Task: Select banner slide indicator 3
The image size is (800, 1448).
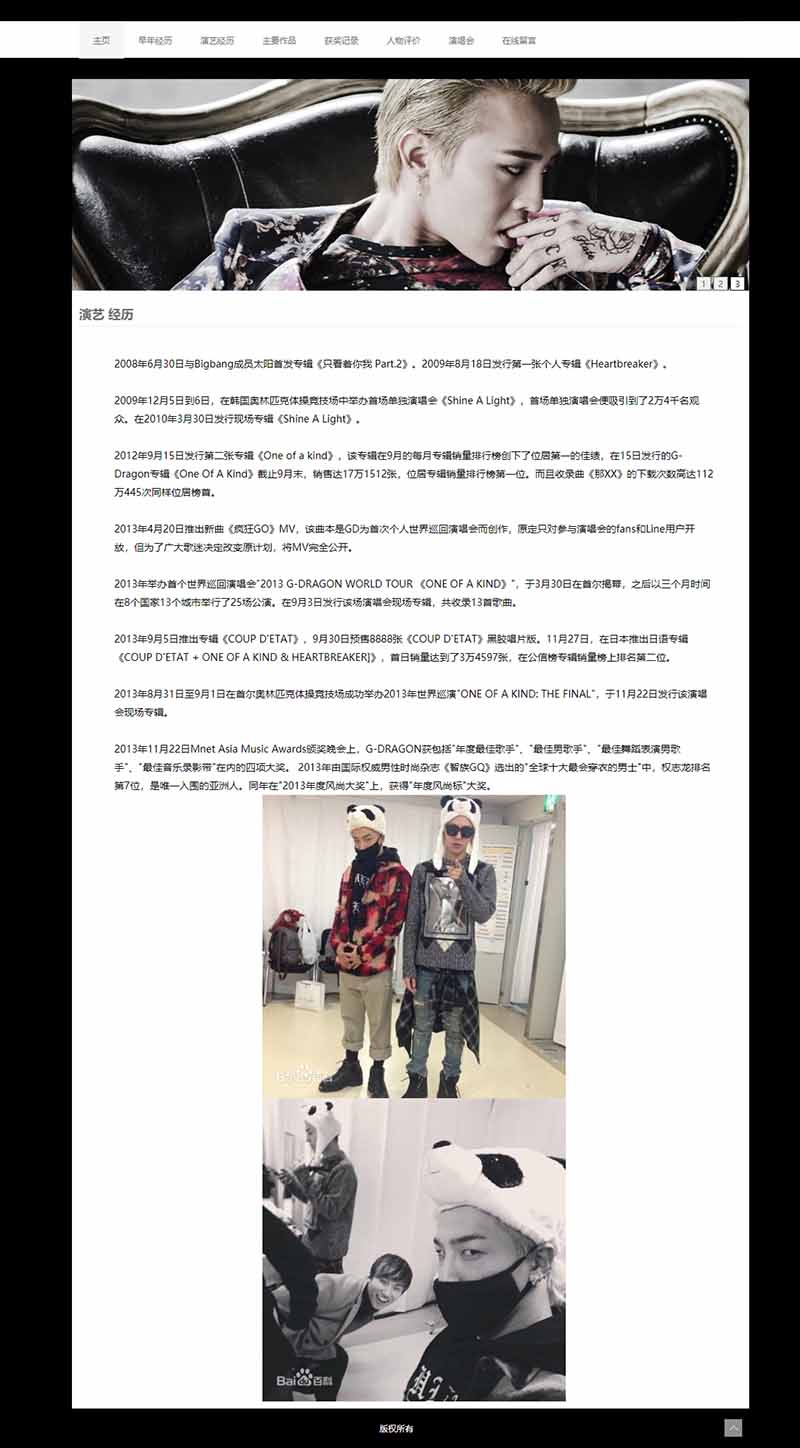Action: (737, 284)
